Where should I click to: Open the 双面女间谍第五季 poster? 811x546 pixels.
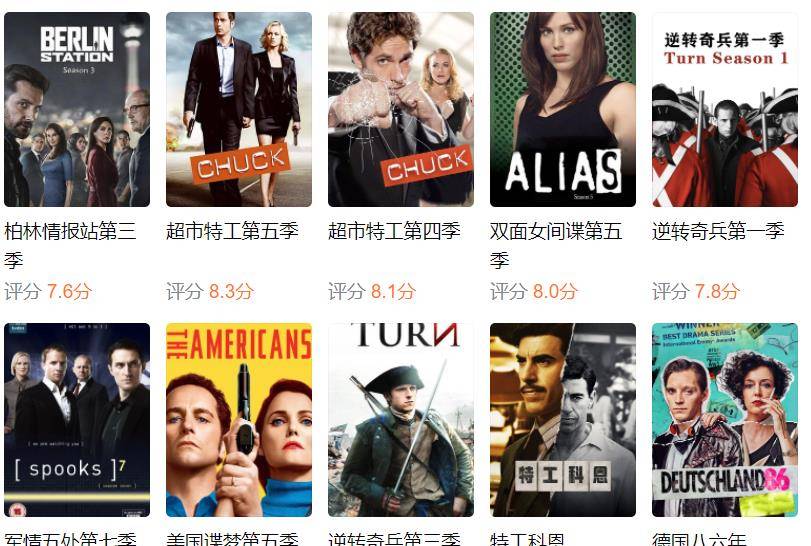point(563,110)
